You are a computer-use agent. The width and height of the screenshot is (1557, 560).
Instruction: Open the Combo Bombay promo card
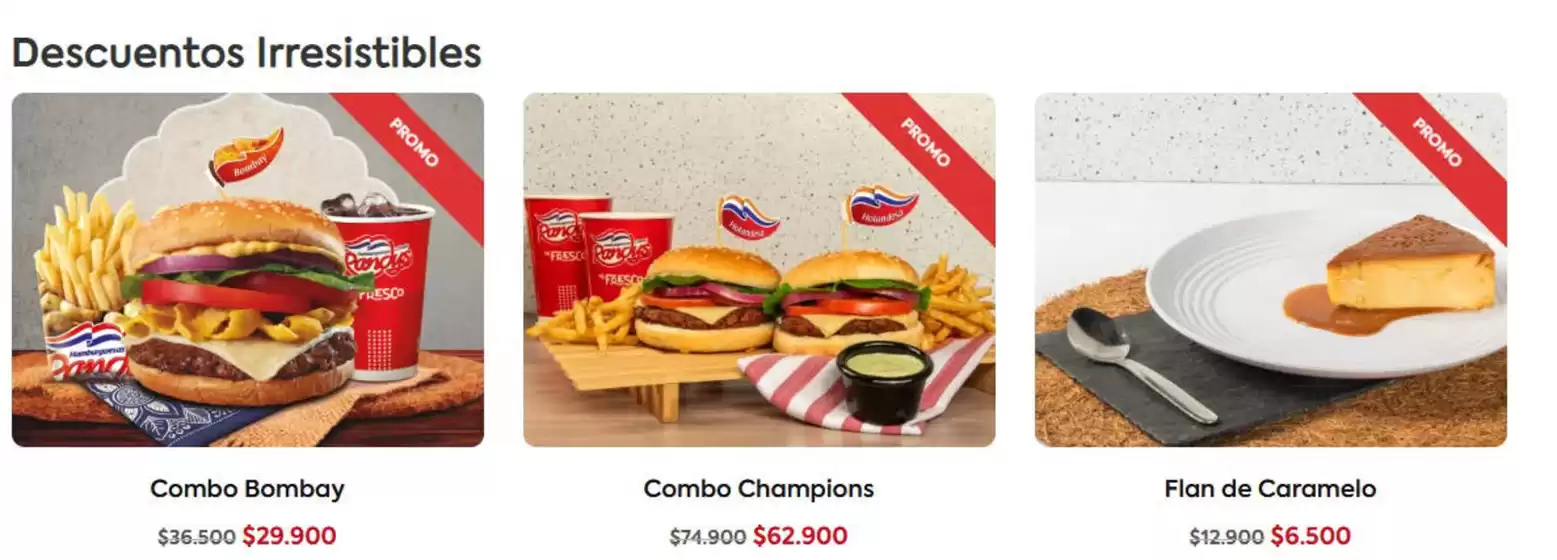click(247, 270)
